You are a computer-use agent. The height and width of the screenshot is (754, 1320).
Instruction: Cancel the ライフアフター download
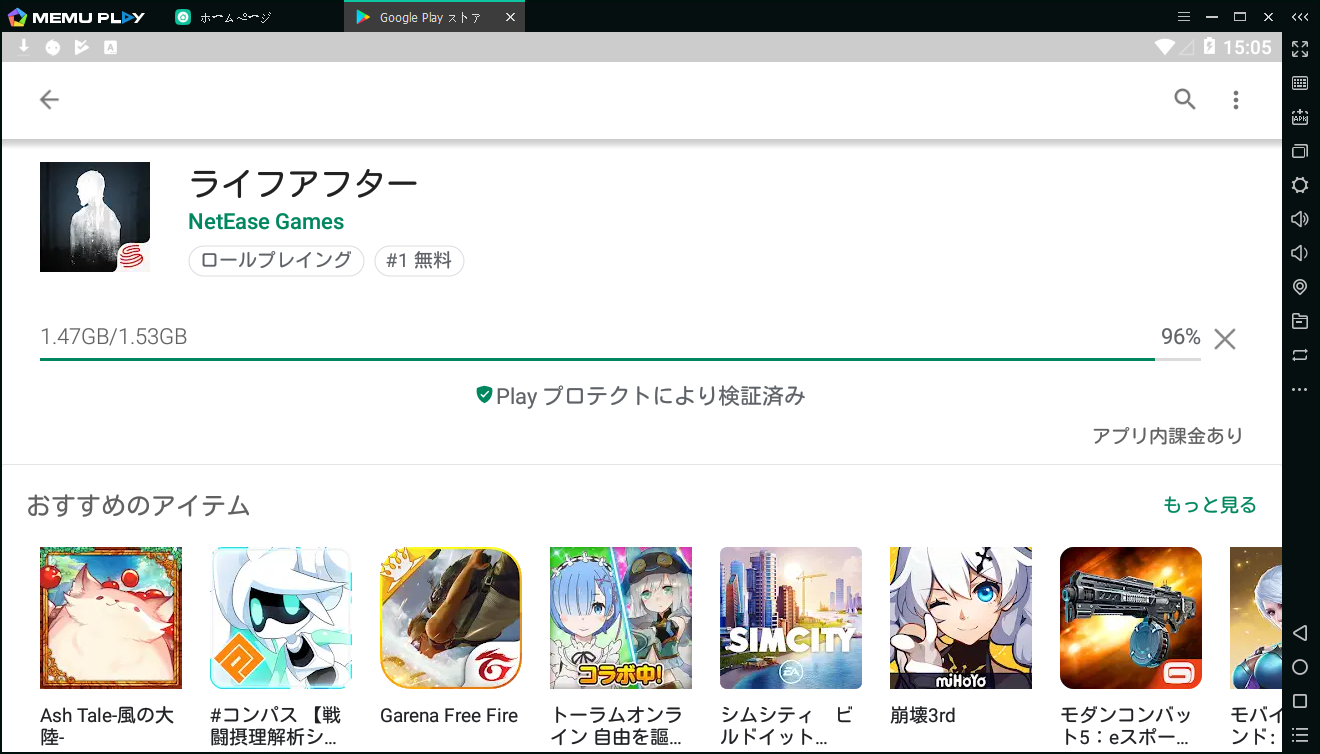(1225, 339)
